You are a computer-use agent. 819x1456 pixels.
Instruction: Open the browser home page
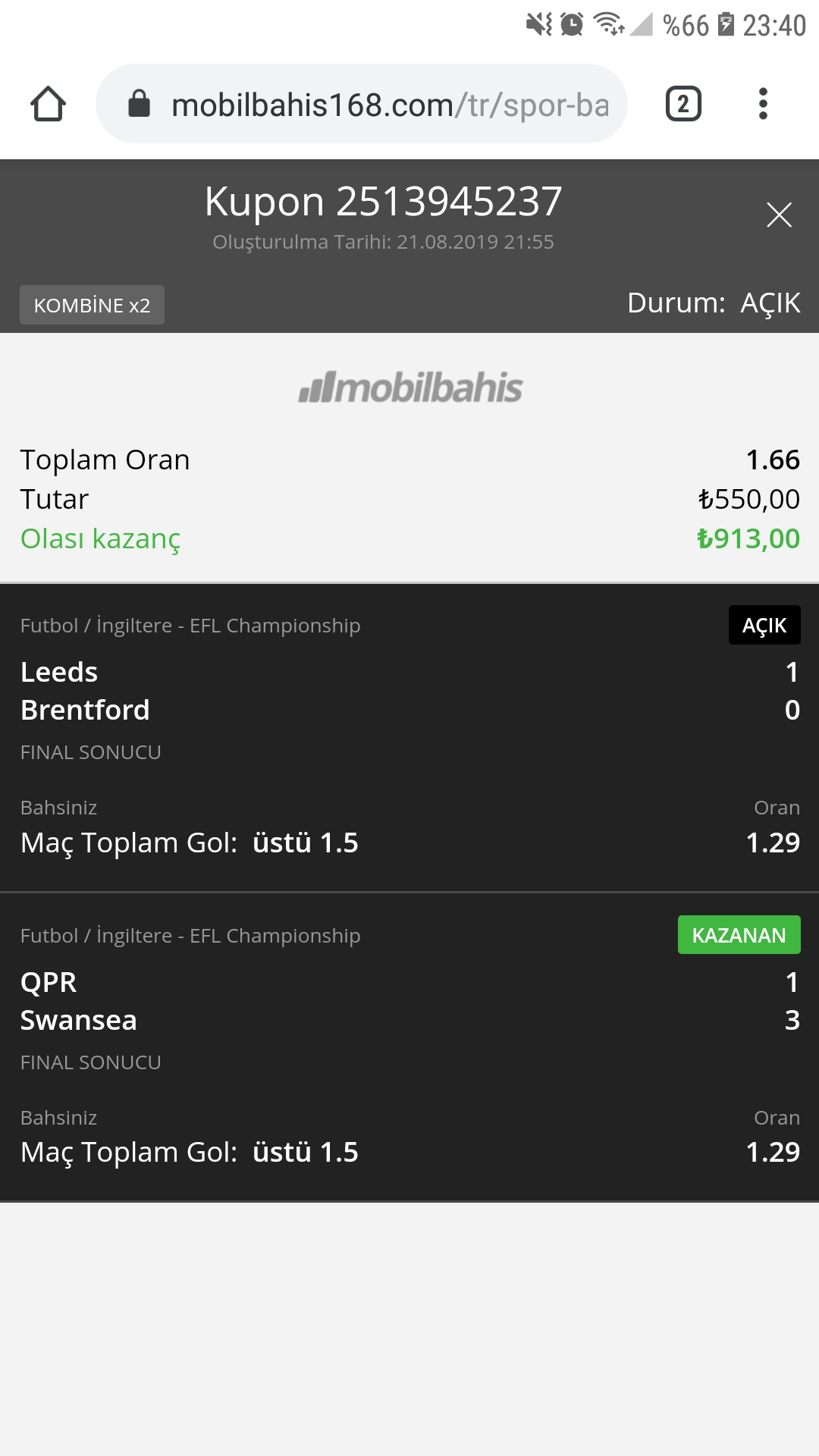click(48, 104)
